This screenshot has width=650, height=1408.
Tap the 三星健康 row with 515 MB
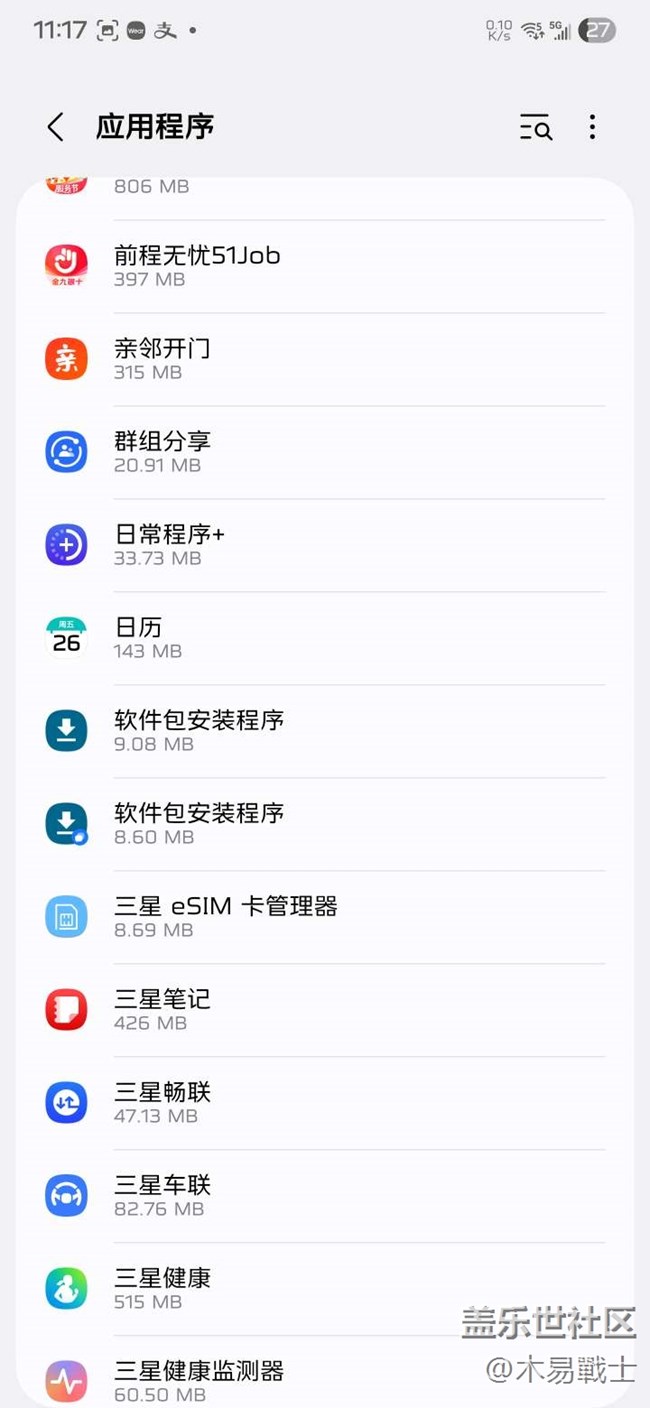(325, 1289)
